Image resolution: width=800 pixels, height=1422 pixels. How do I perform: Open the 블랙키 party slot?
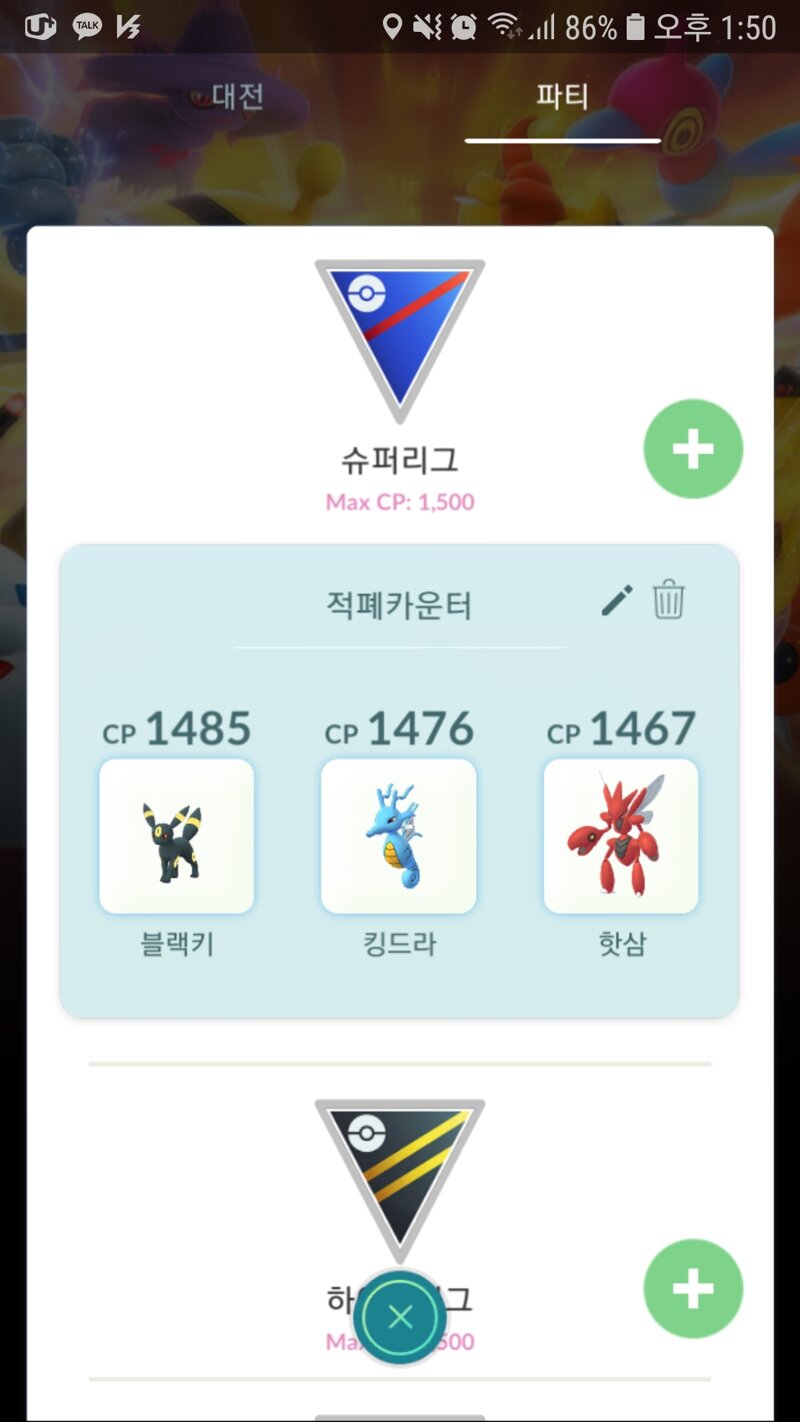tap(177, 836)
